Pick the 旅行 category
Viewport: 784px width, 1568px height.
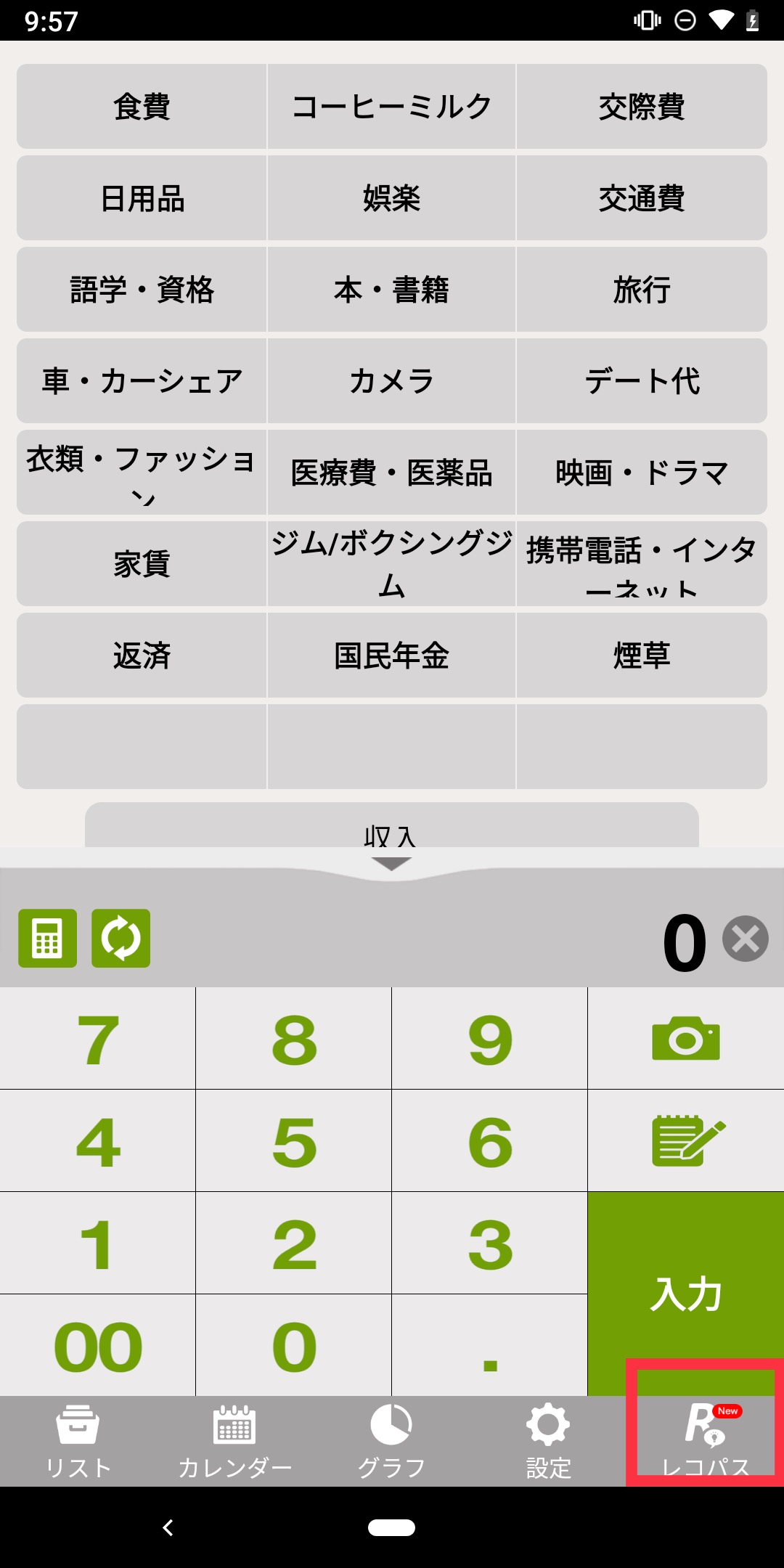(x=642, y=290)
